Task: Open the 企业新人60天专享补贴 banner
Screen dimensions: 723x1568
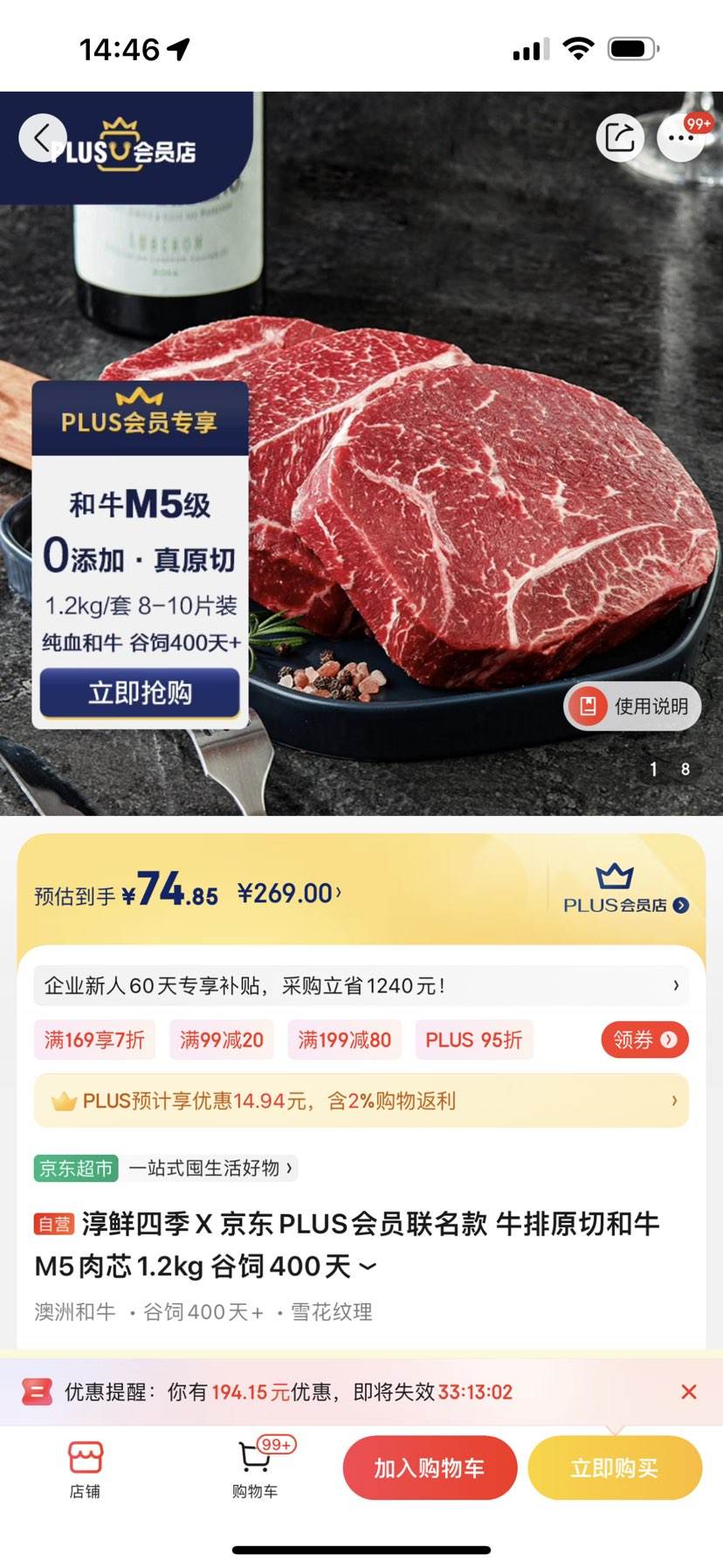Action: click(361, 985)
